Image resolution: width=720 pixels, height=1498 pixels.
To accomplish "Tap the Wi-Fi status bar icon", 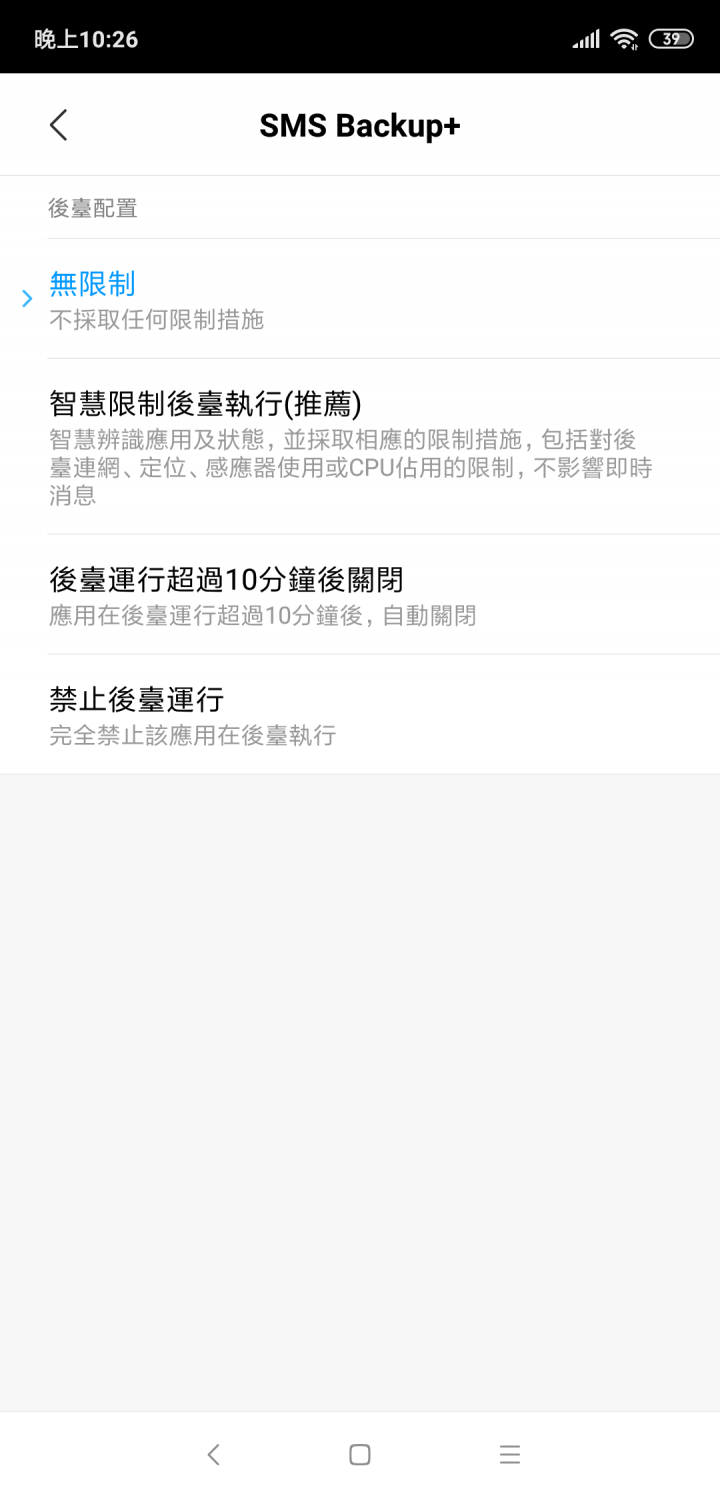I will click(624, 37).
